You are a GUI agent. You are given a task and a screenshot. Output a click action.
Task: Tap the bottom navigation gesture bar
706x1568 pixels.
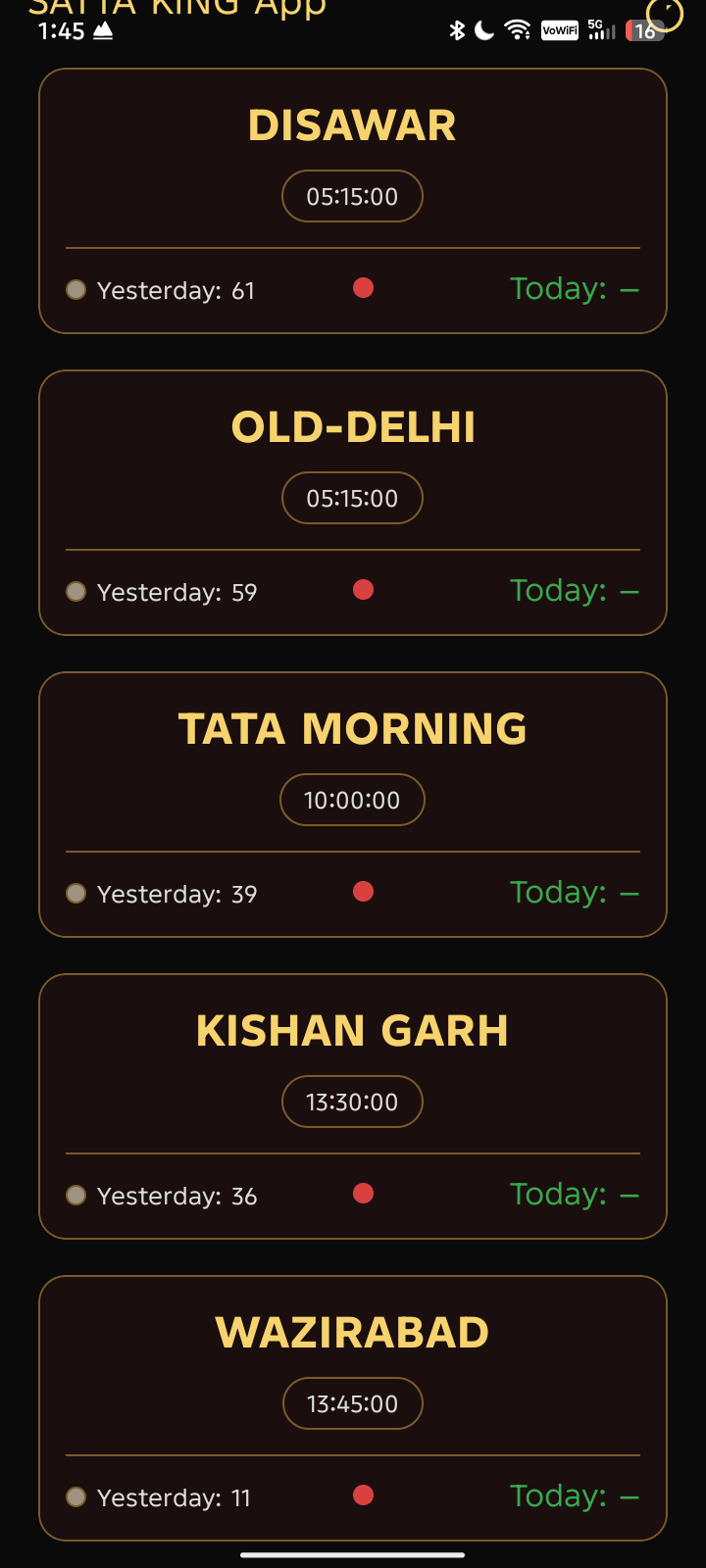[x=352, y=1554]
